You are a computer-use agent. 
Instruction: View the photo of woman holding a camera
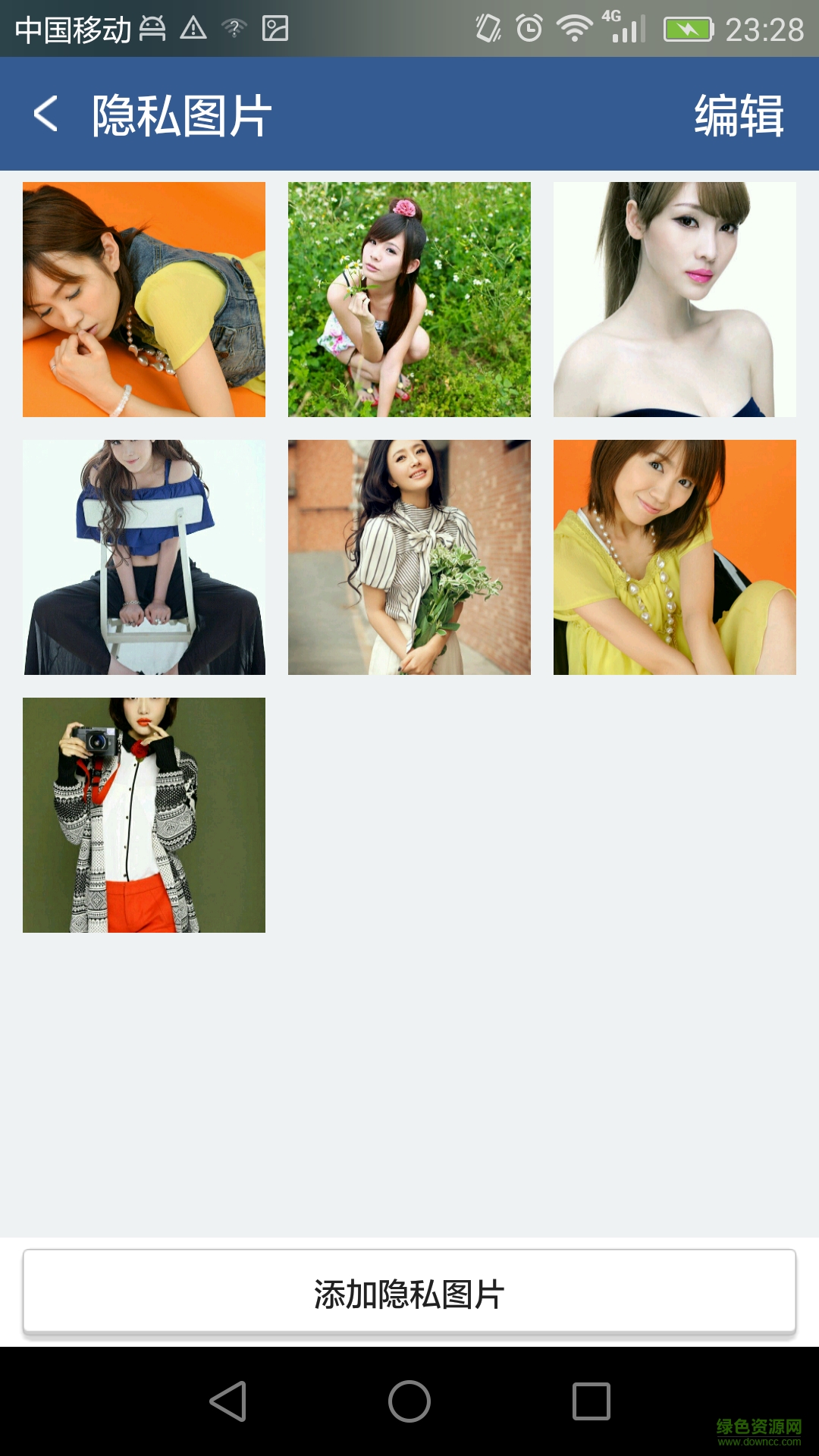(x=144, y=815)
